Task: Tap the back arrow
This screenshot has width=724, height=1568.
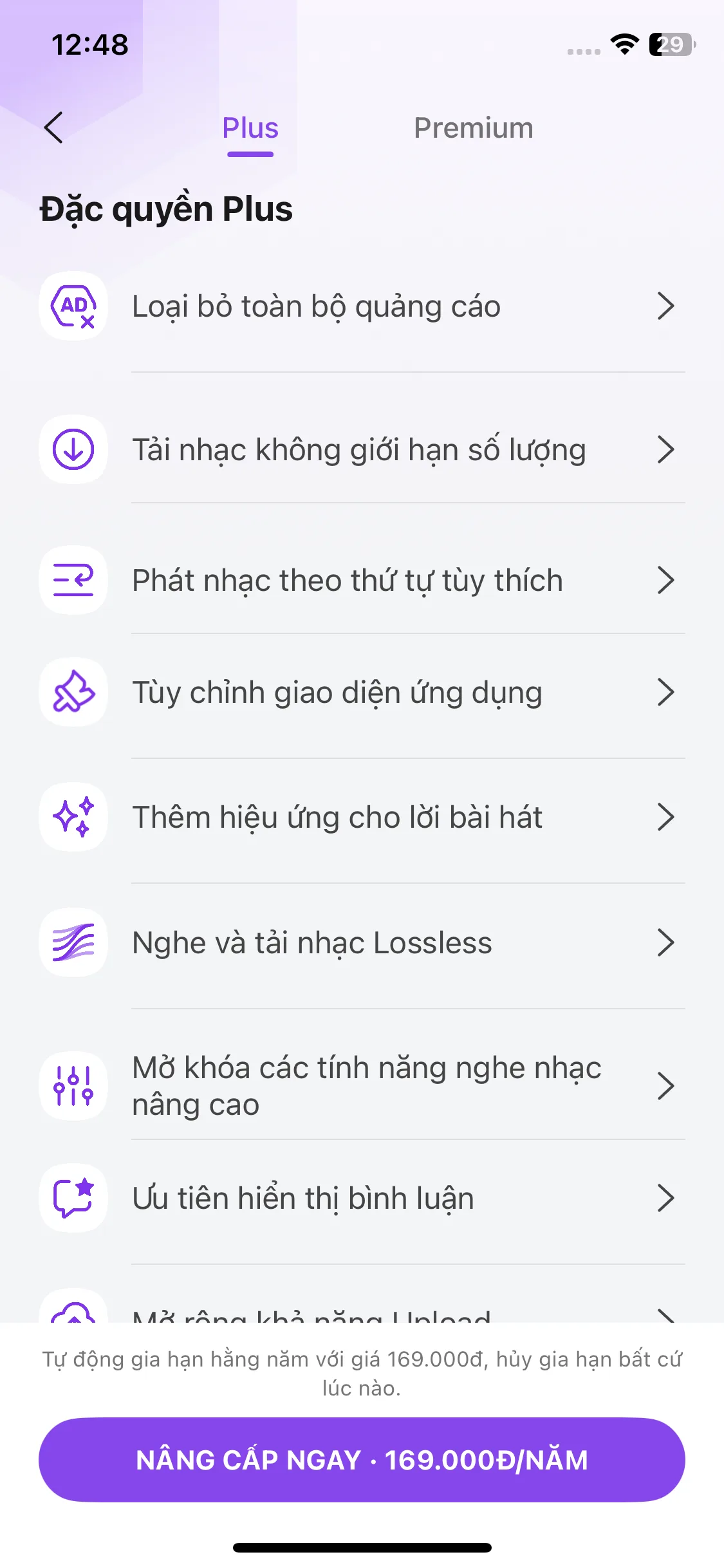Action: click(55, 127)
